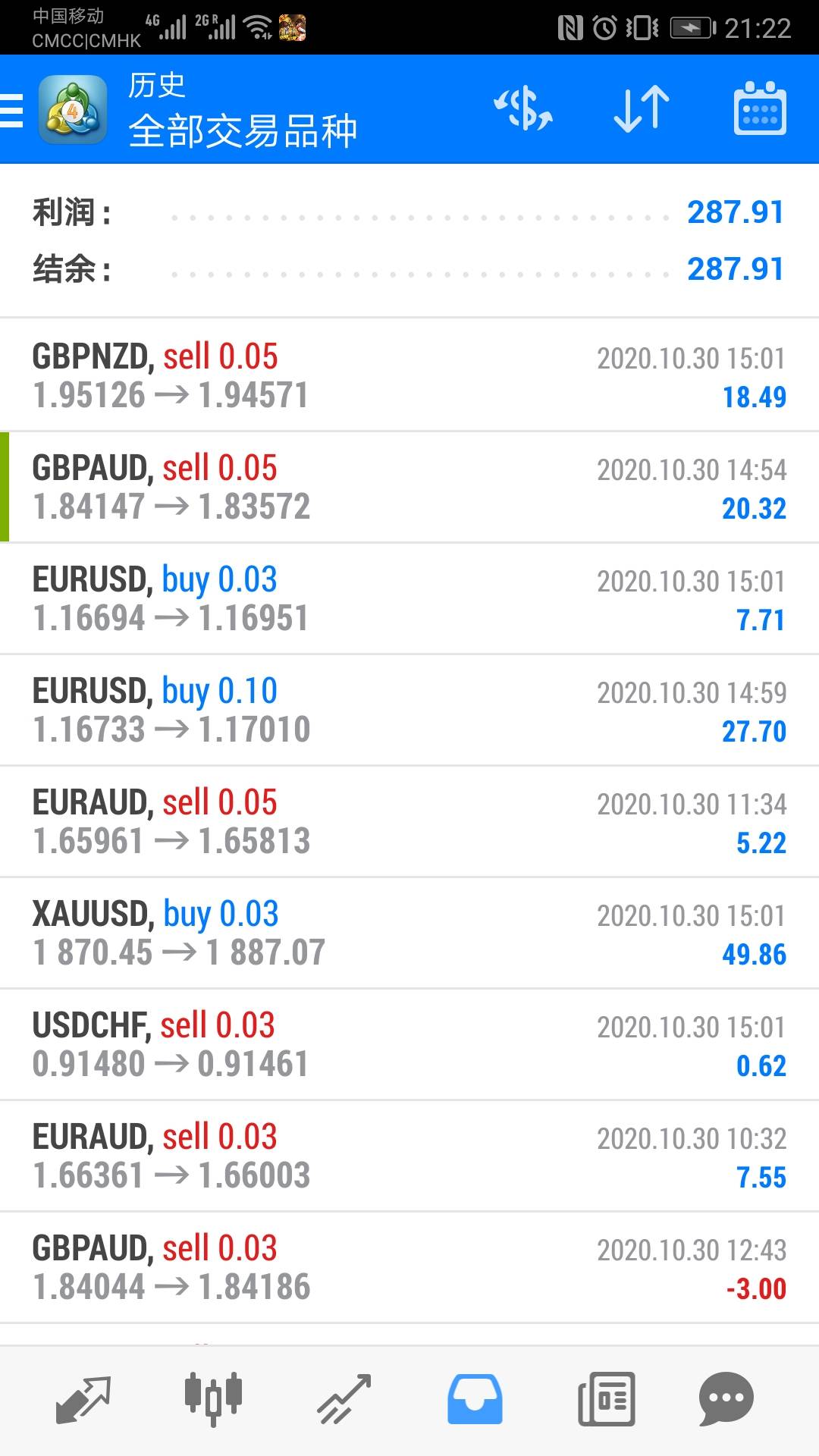This screenshot has width=819, height=1456.
Task: Select the USDCHF sell 0.03 trade
Action: click(409, 1044)
